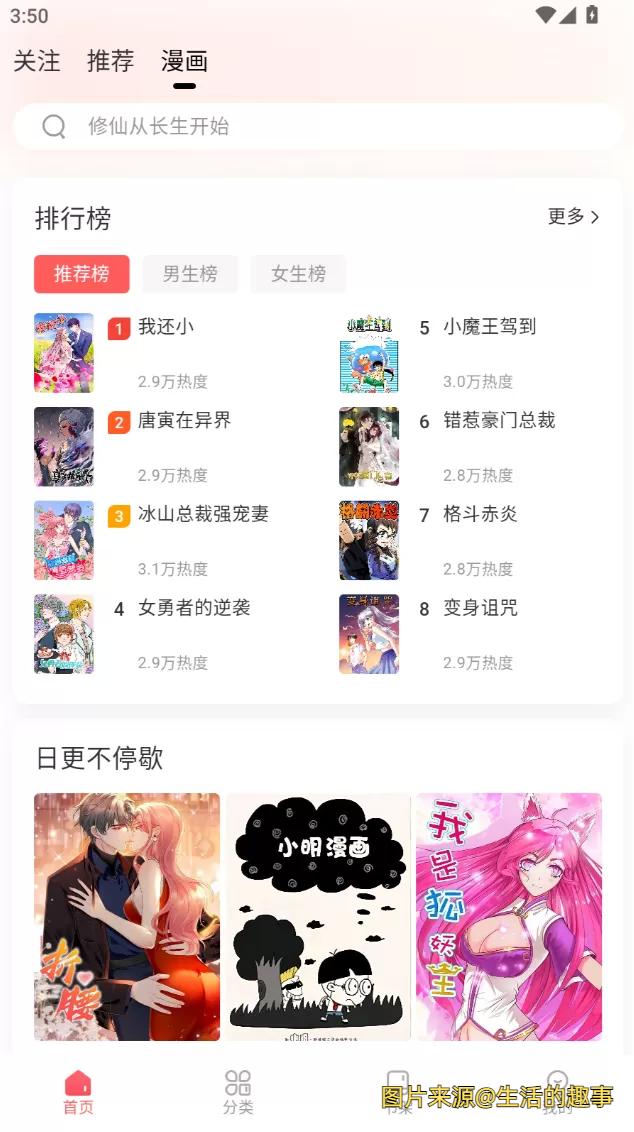Select the 女生榜 ranking chip
This screenshot has width=634, height=1132.
298,274
